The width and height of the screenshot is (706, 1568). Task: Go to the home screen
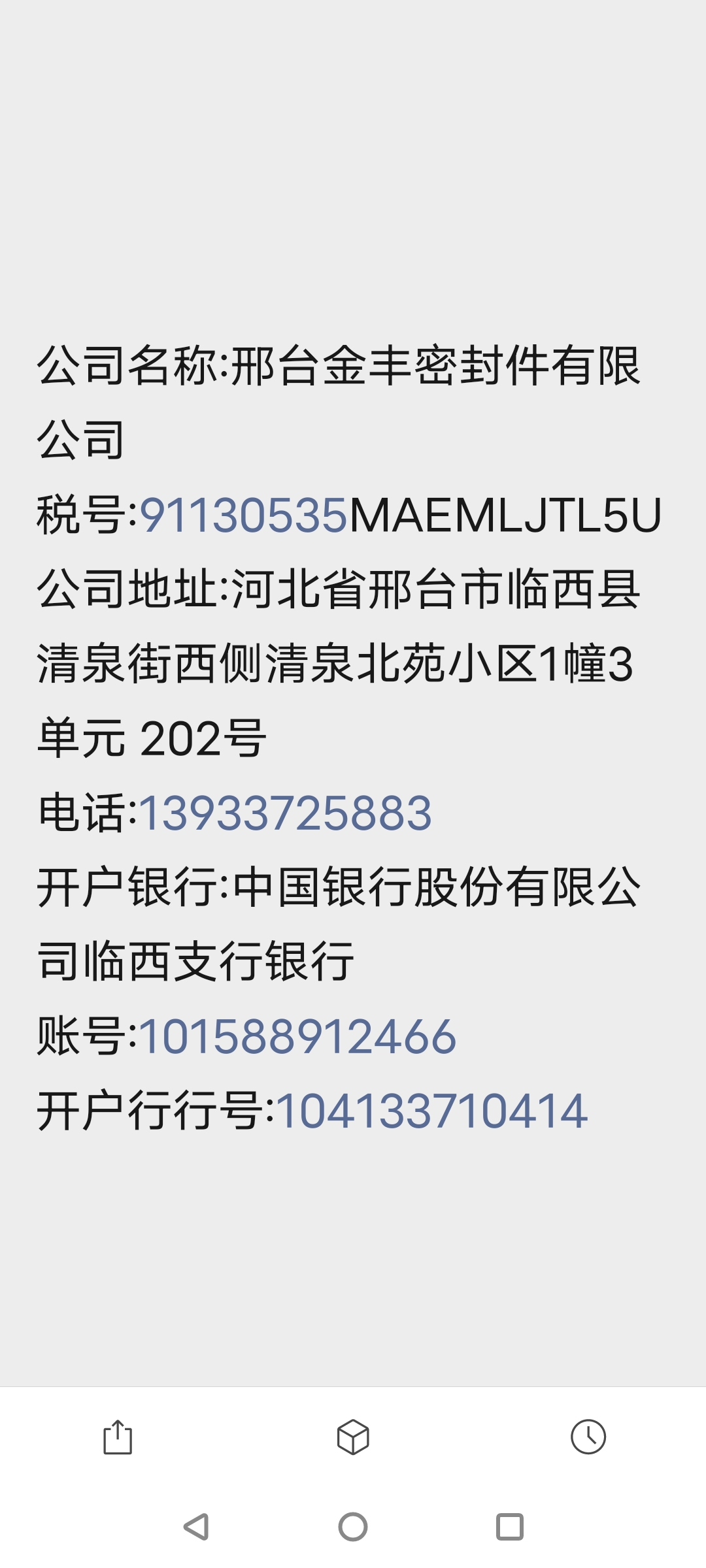click(353, 1527)
